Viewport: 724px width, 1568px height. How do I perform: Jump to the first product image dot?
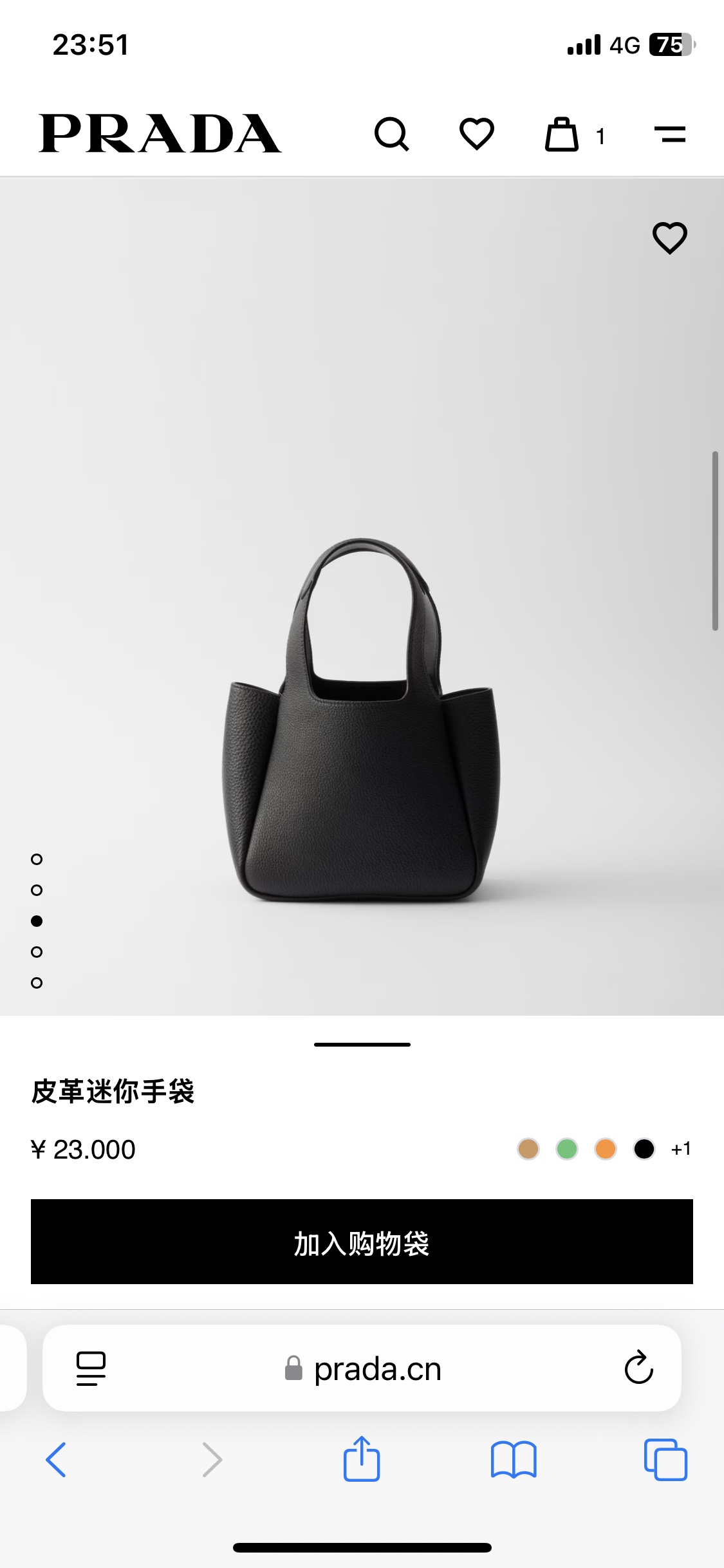point(37,859)
